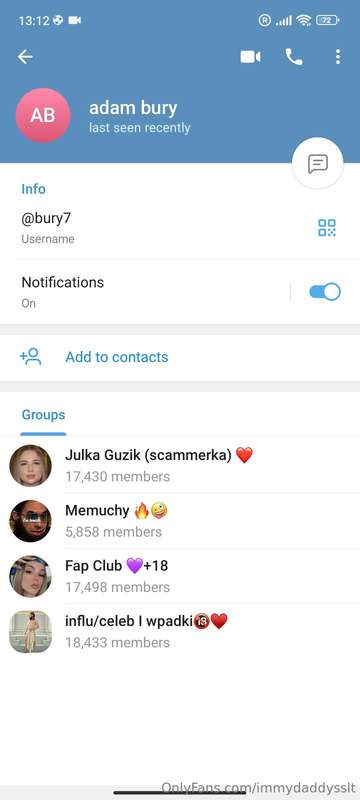View the AB profile avatar

43,115
